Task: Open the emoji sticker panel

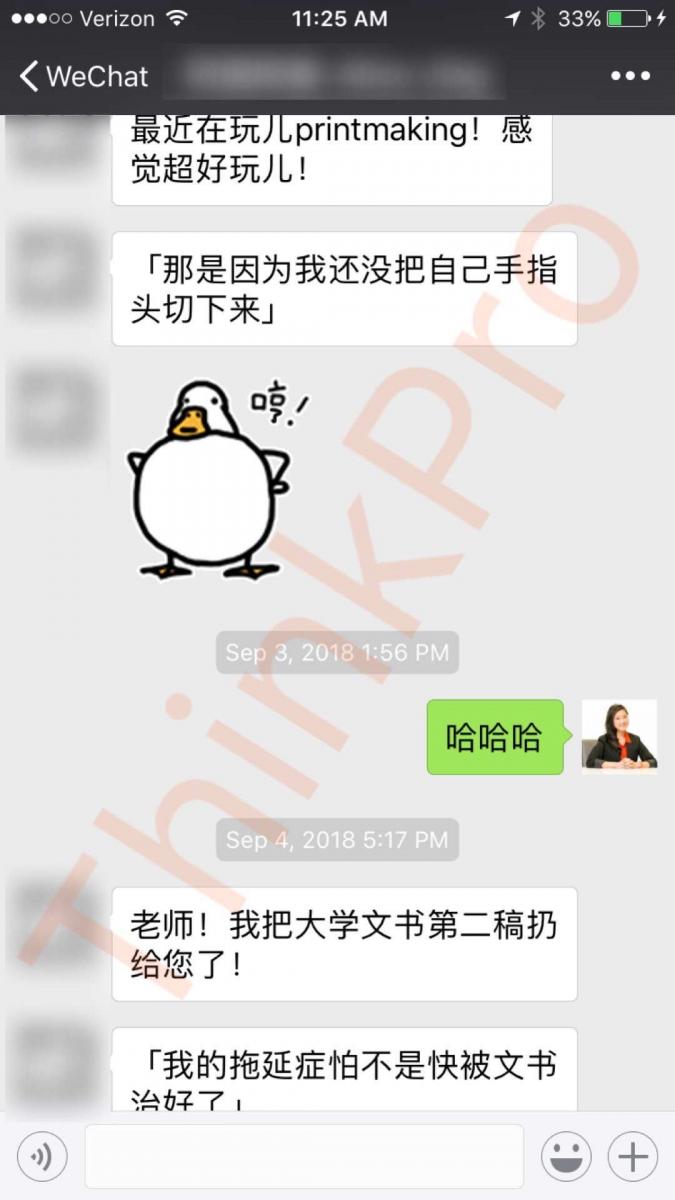Action: [566, 1157]
